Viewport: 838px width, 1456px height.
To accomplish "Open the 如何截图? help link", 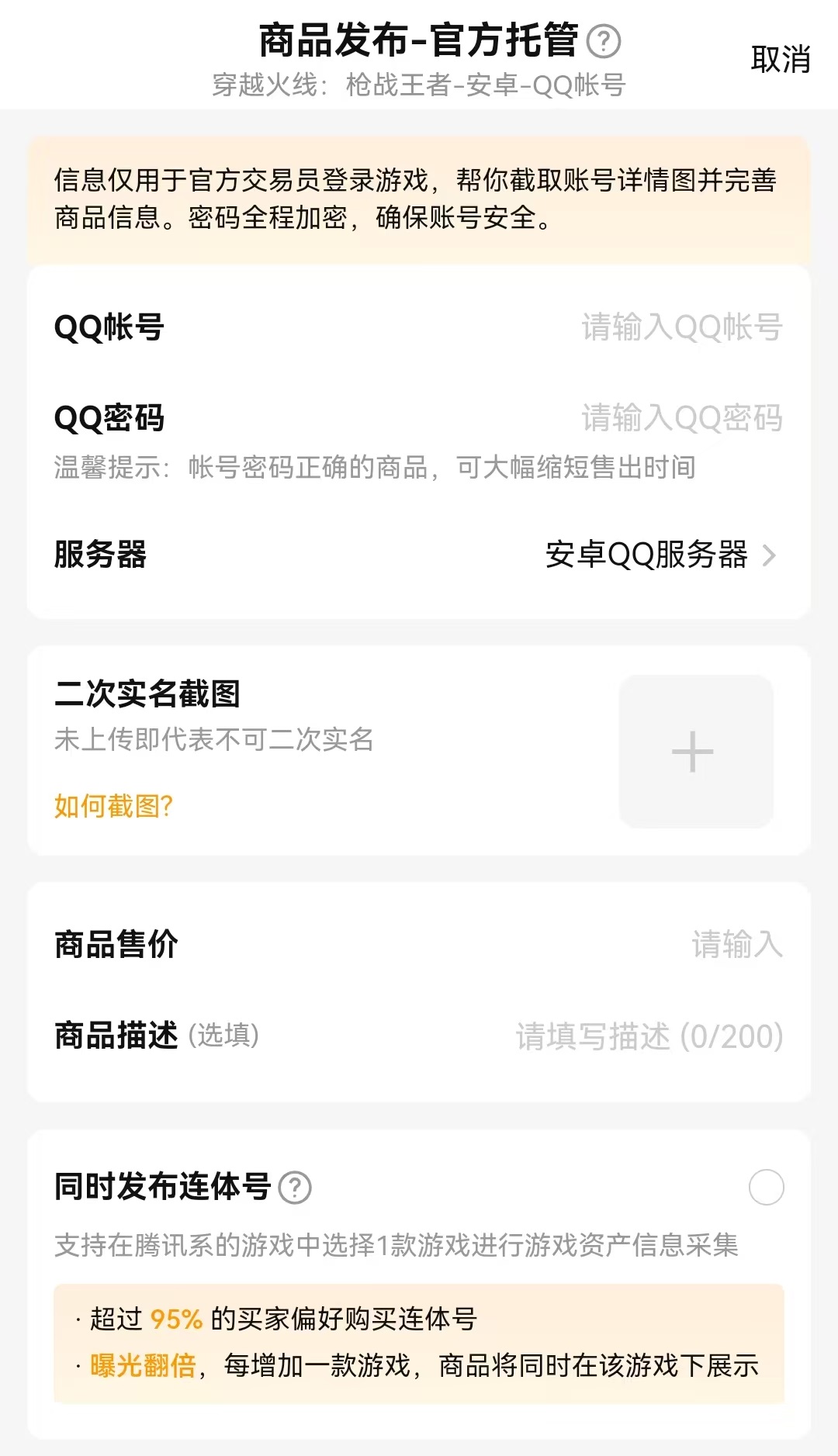I will point(113,806).
